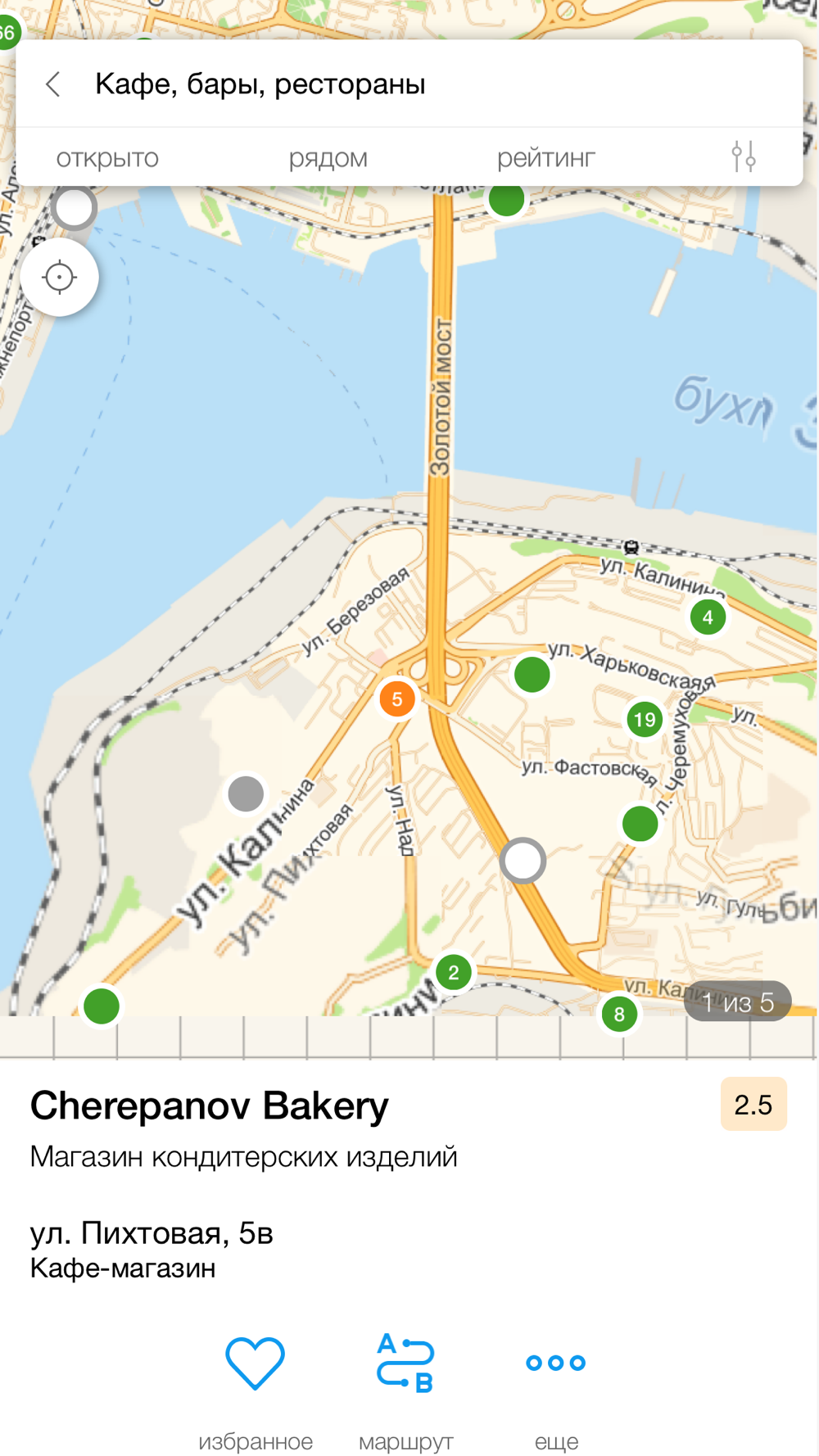The image size is (819, 1456).
Task: Open the Cherepanov Bakery details card
Action: [209, 1106]
